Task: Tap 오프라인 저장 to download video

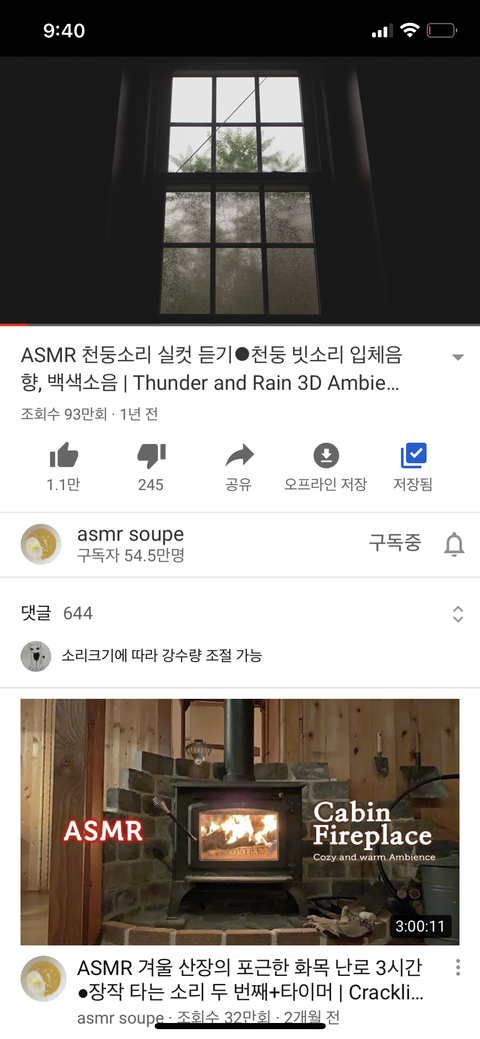Action: [x=326, y=467]
